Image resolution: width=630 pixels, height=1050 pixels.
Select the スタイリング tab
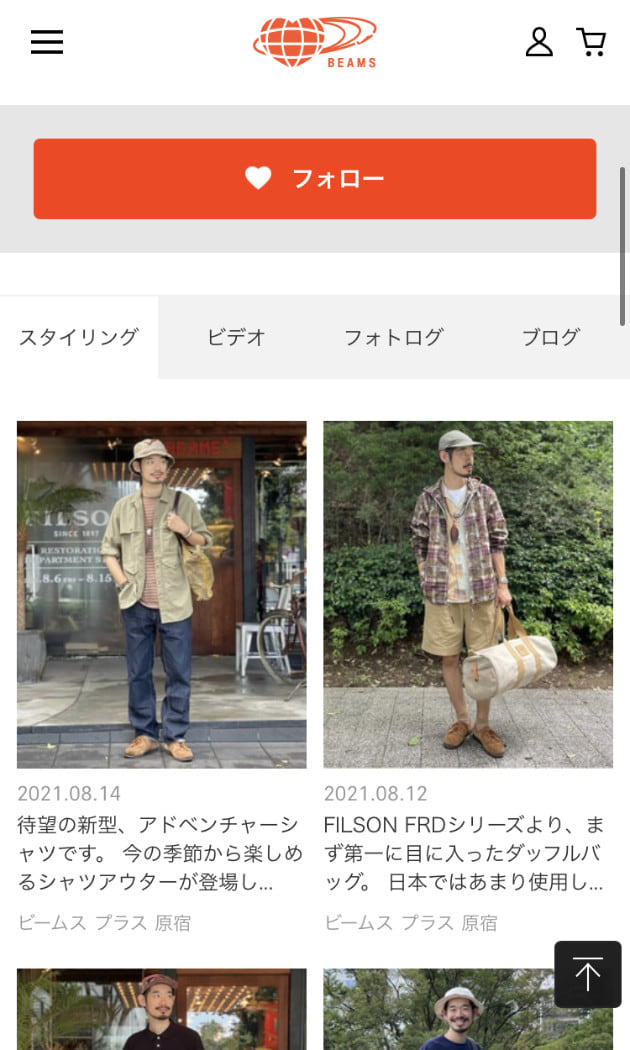tap(79, 337)
